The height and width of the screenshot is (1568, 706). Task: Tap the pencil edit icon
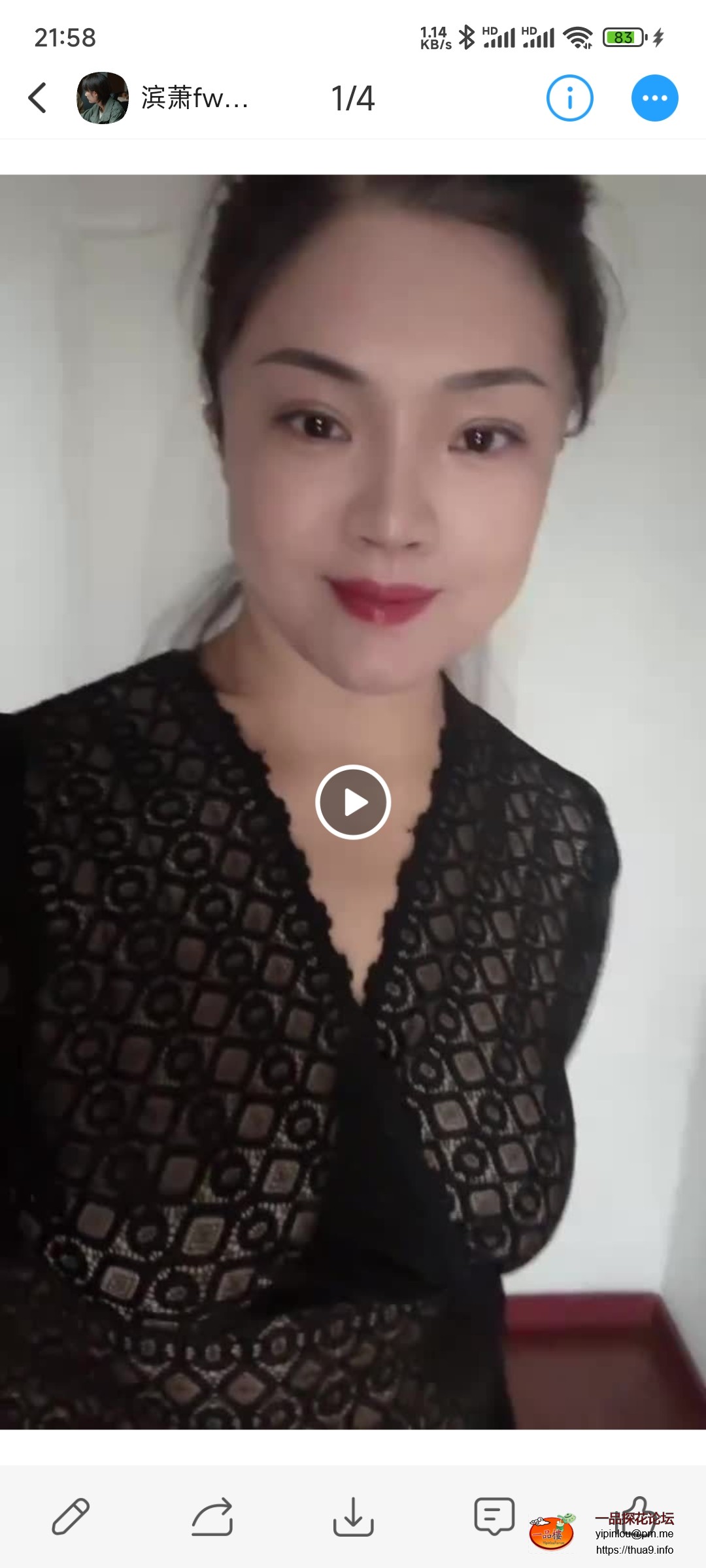pyautogui.click(x=71, y=1516)
